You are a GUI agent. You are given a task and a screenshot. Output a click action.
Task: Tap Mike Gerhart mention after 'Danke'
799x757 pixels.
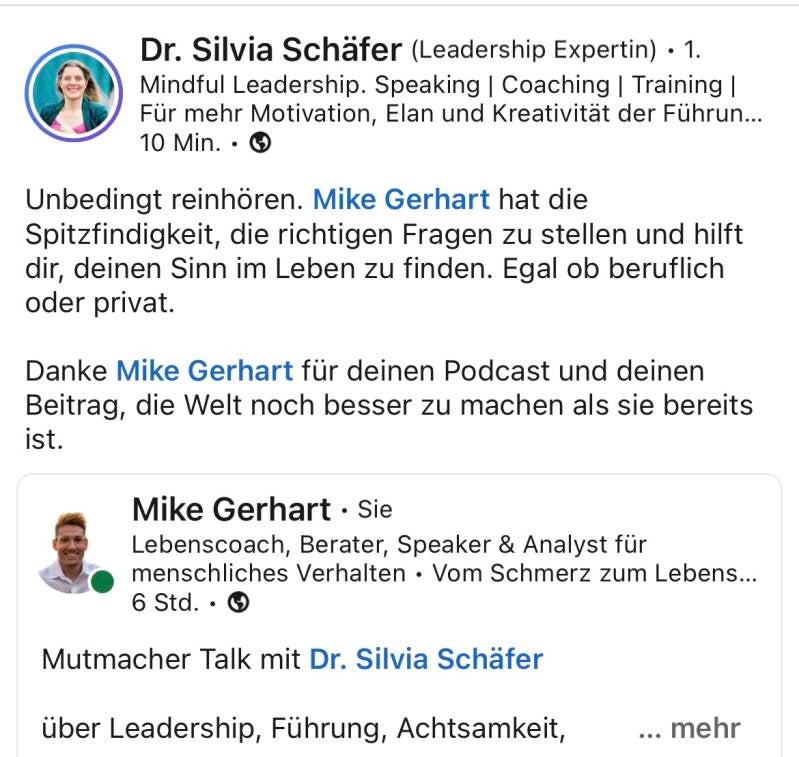pyautogui.click(x=204, y=371)
